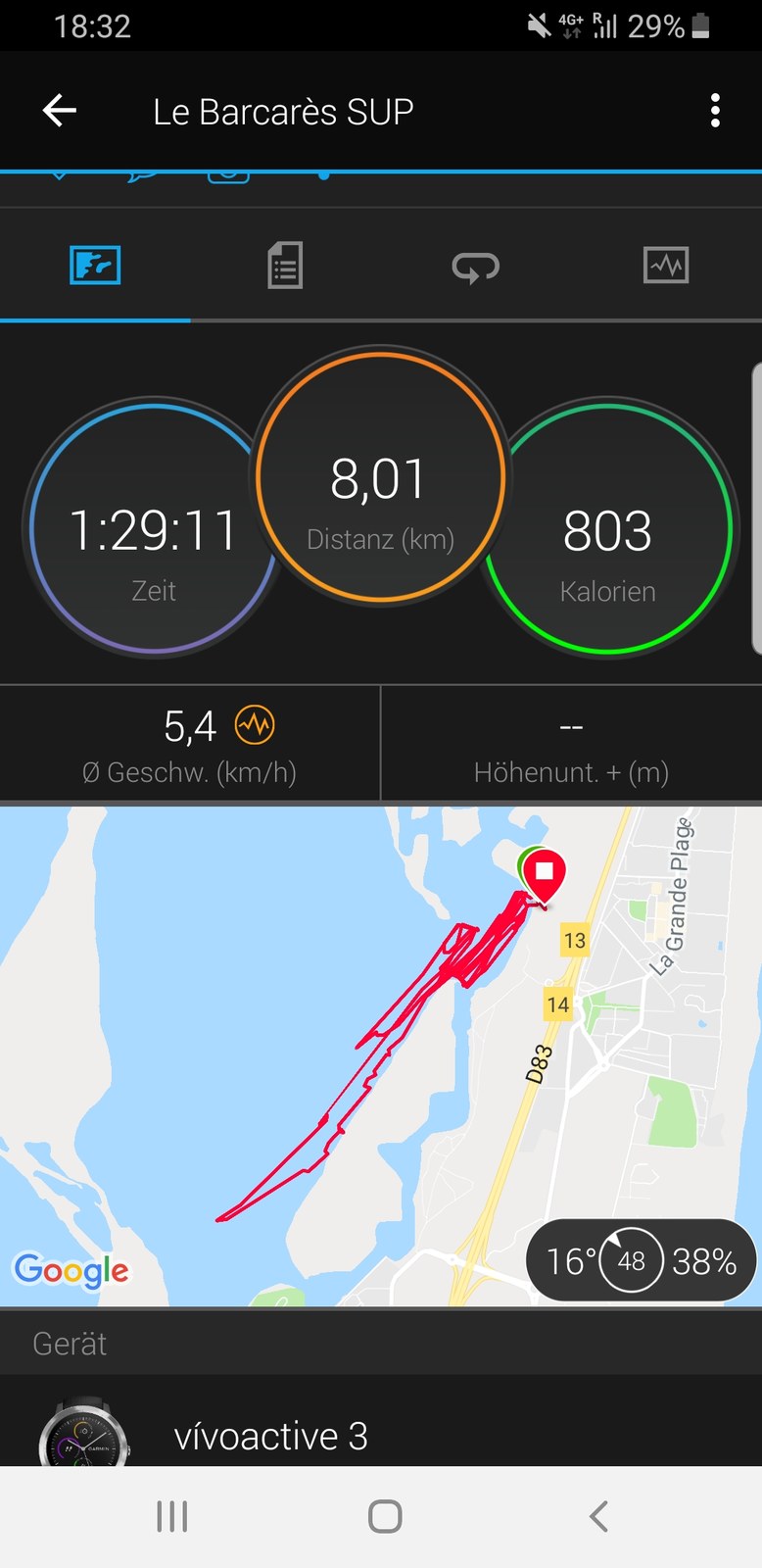Go back using the app bar arrow
Image resolution: width=762 pixels, height=1568 pixels.
coord(60,111)
